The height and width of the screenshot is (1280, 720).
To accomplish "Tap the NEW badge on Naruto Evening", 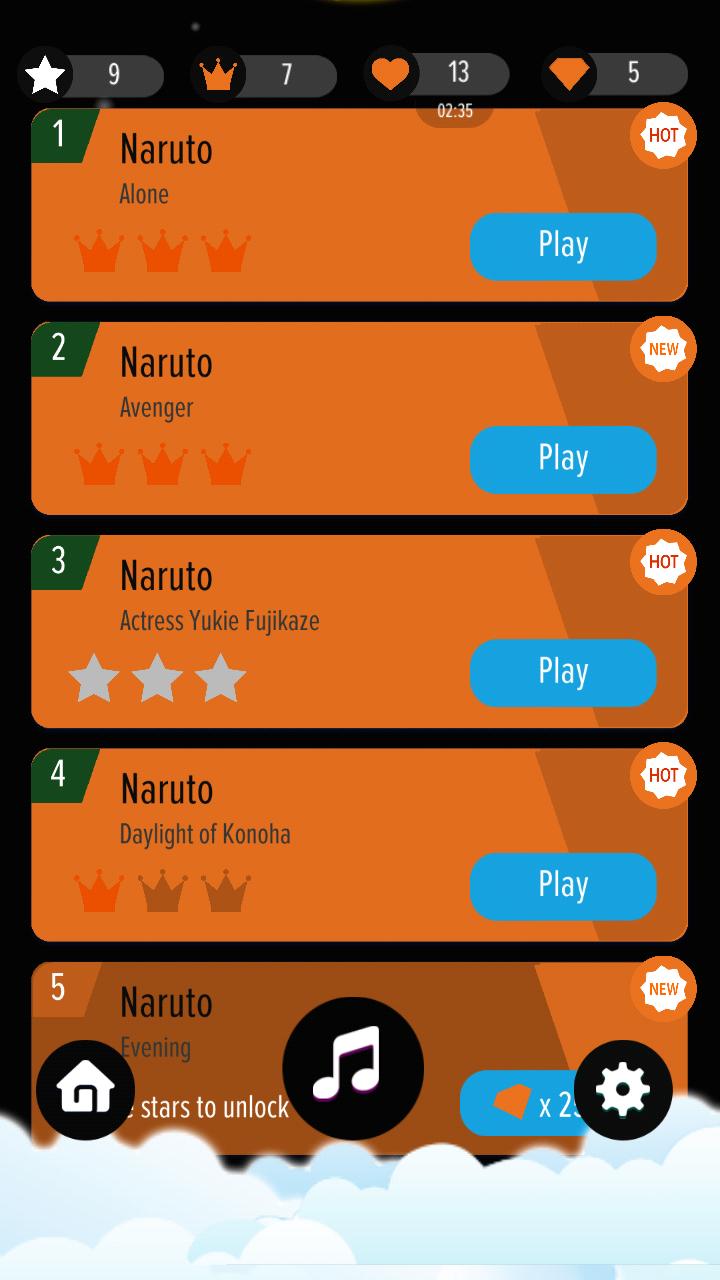I will (x=662, y=988).
